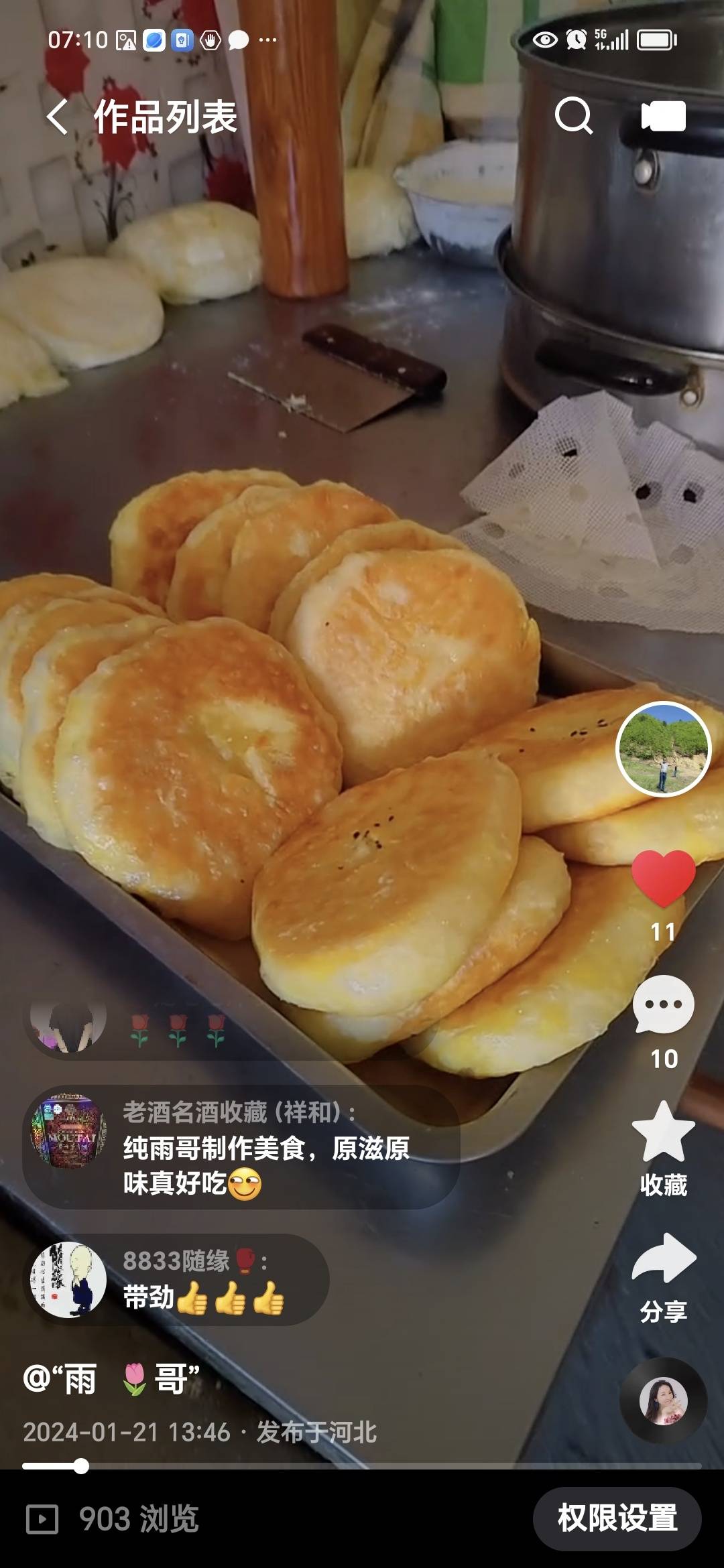Tap the 收藏 star icon
The image size is (724, 1568).
pos(663,1132)
